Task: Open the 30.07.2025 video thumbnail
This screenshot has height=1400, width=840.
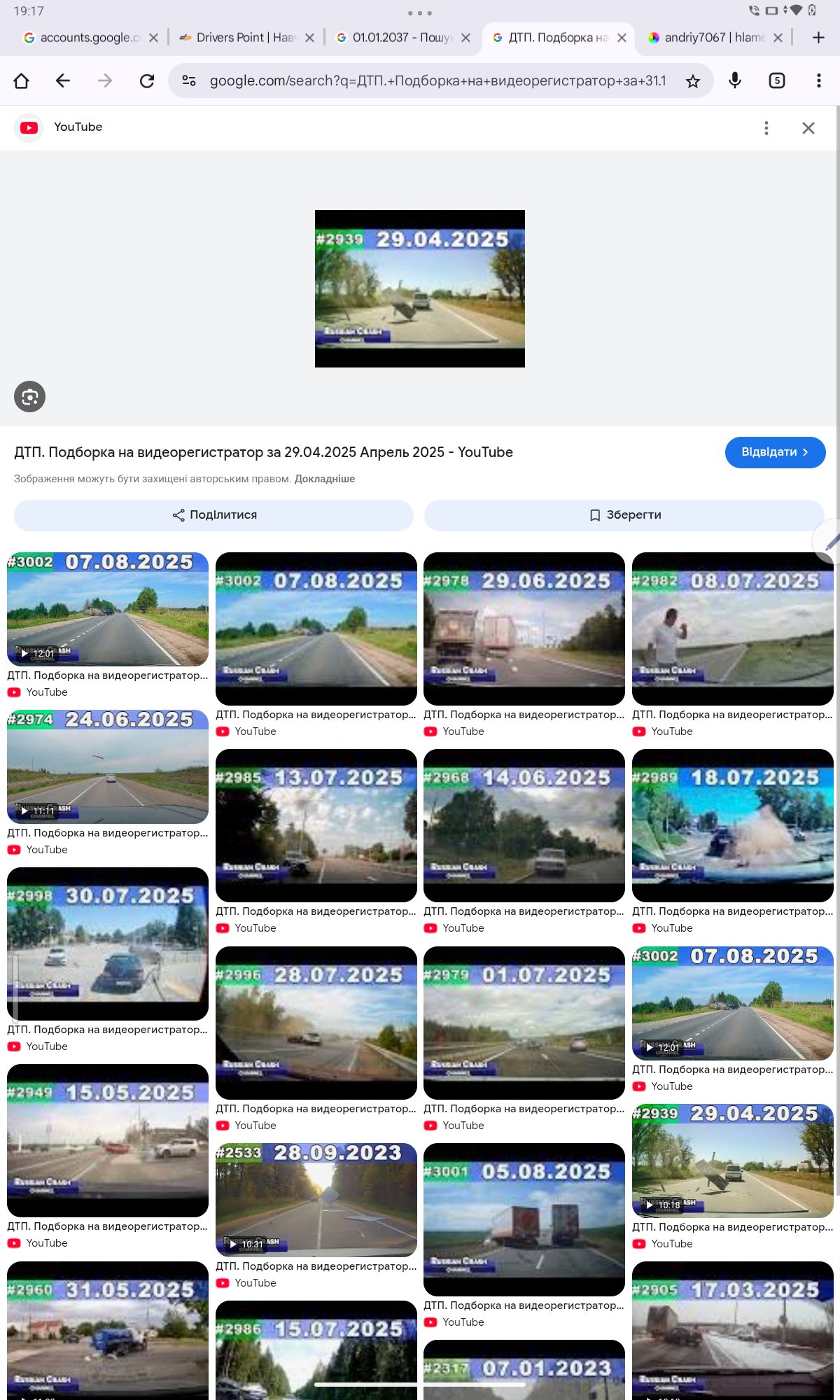Action: (x=108, y=944)
